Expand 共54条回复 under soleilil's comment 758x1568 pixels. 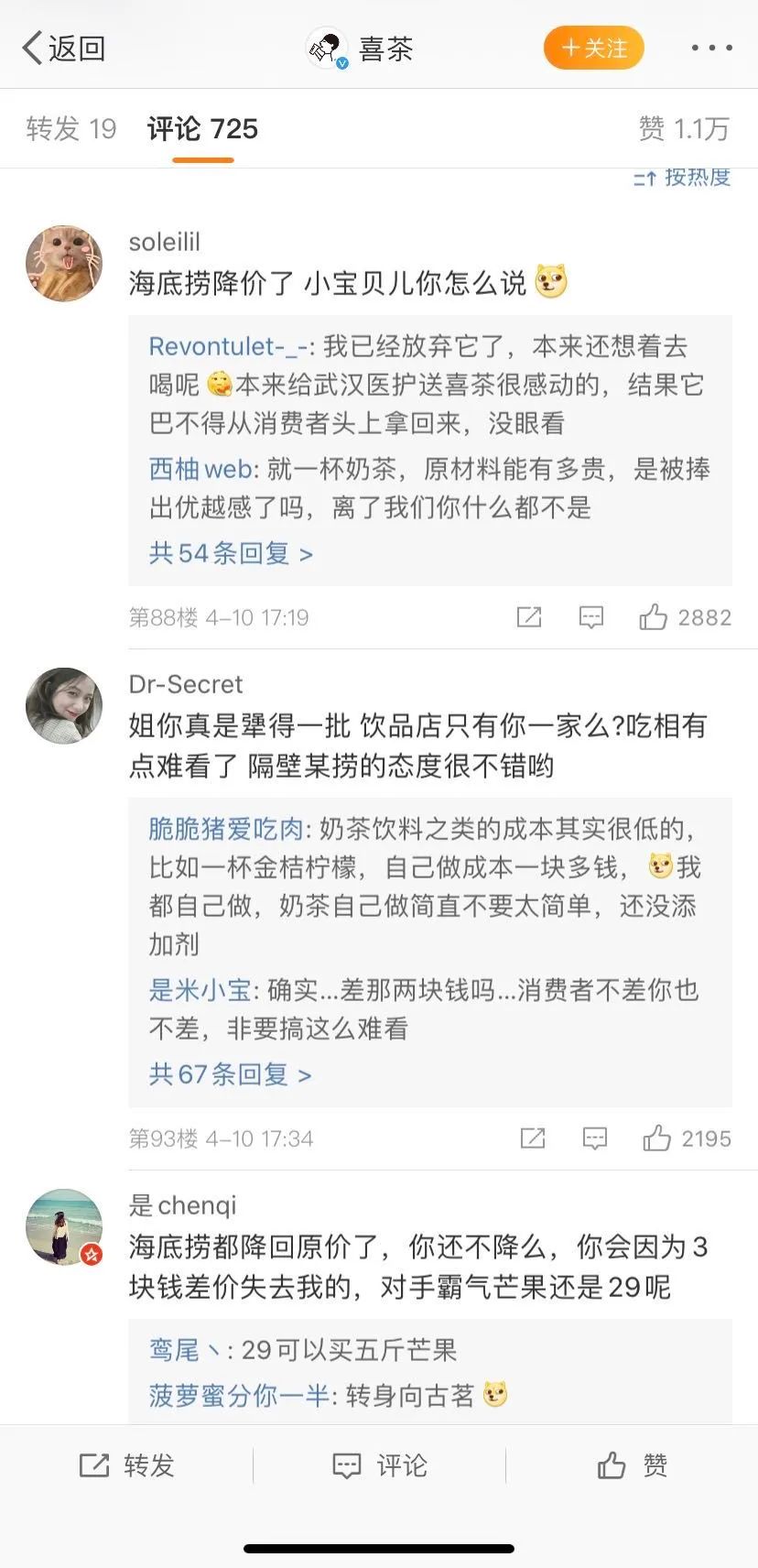[231, 553]
